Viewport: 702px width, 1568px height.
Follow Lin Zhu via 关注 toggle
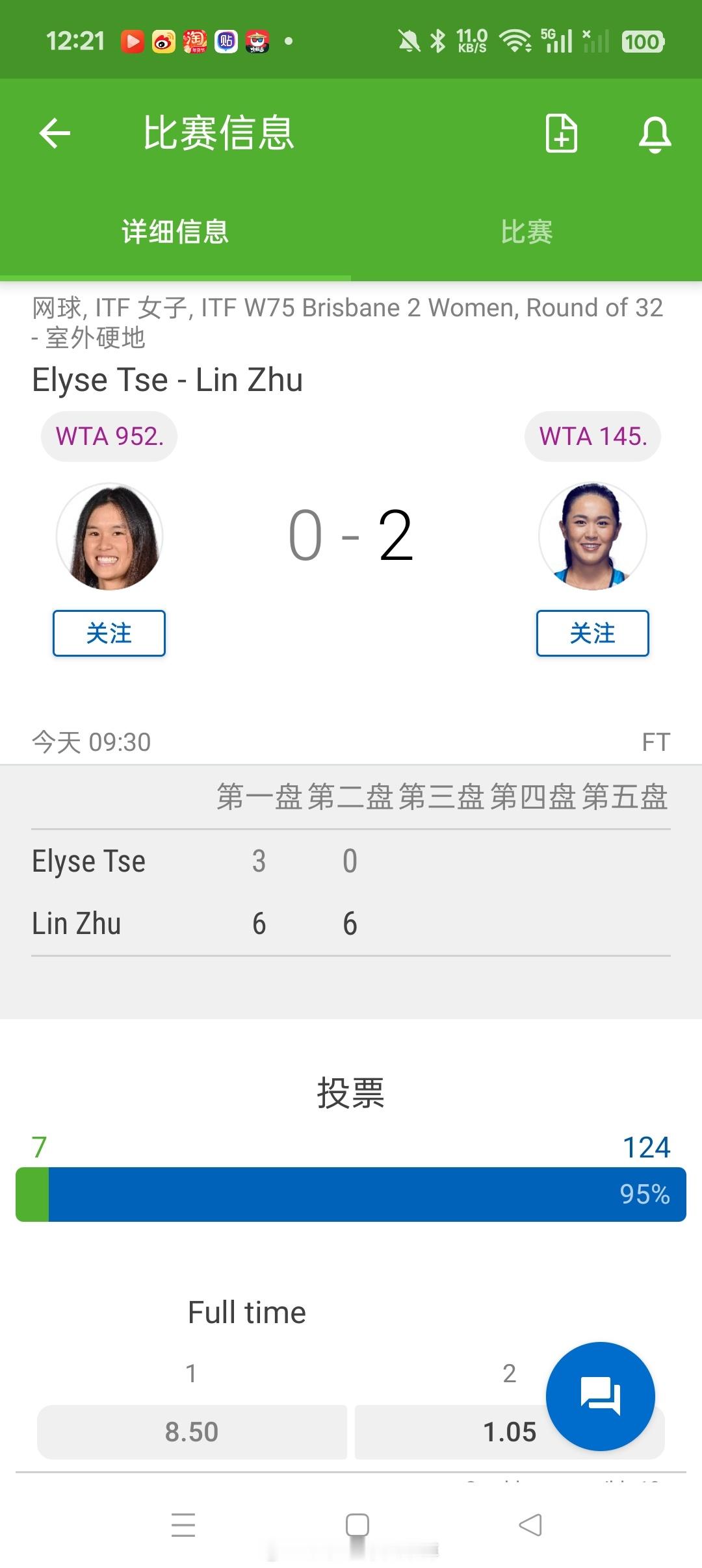(x=592, y=633)
